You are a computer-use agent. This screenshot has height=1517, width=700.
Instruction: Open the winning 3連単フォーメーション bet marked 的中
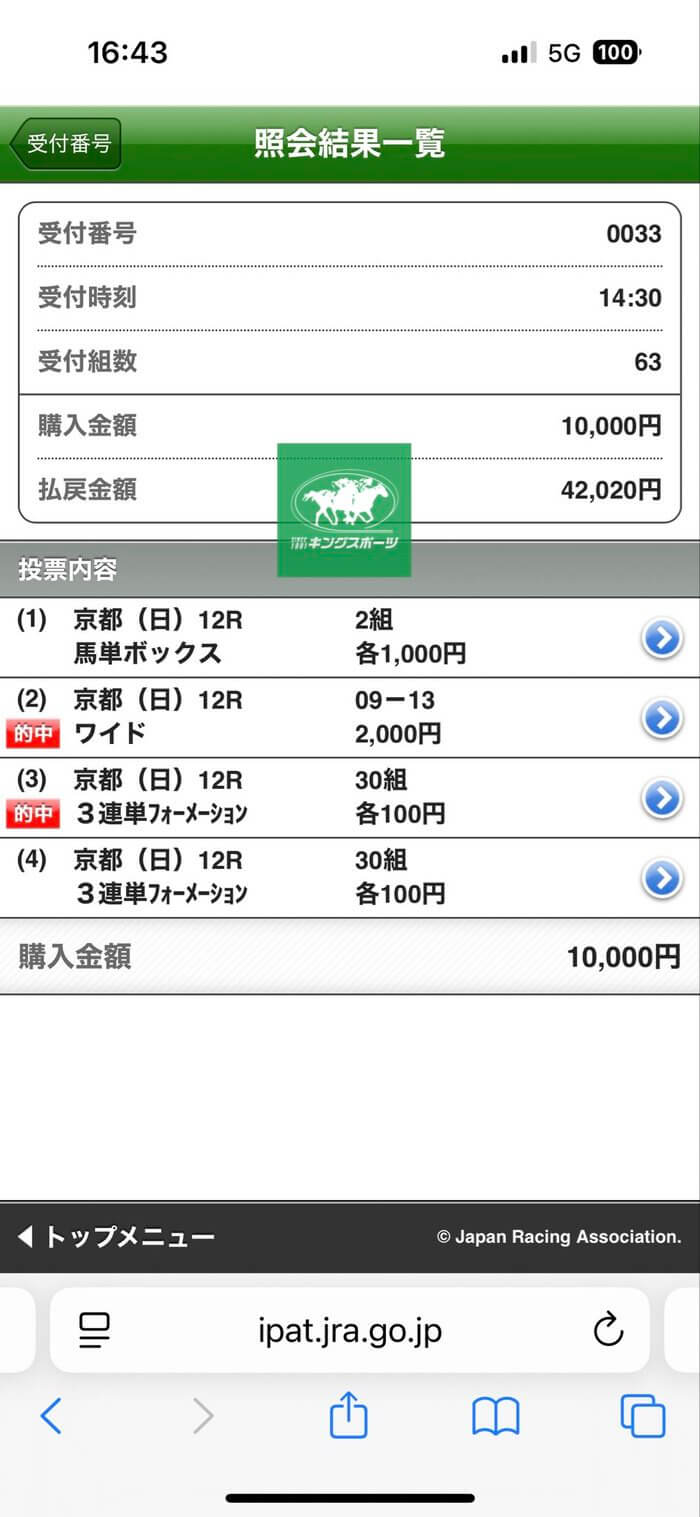(x=661, y=798)
